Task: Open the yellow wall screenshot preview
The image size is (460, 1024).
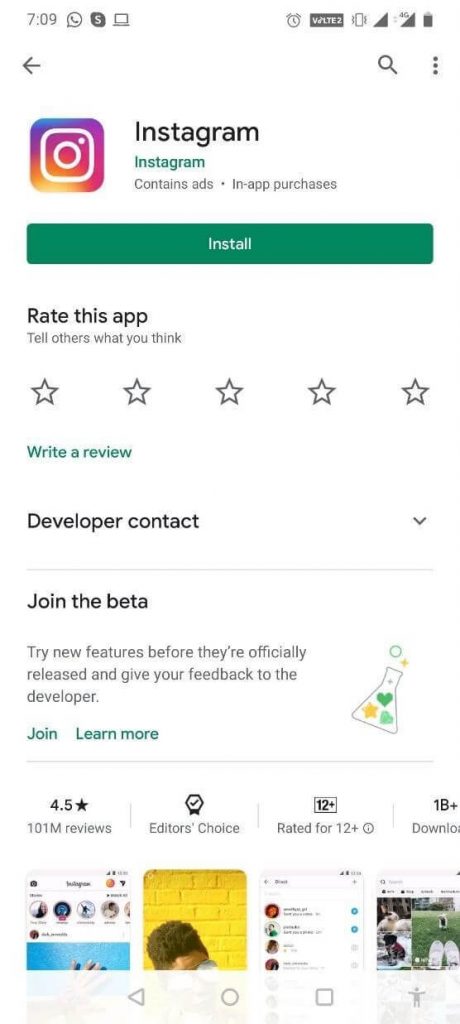Action: click(195, 920)
